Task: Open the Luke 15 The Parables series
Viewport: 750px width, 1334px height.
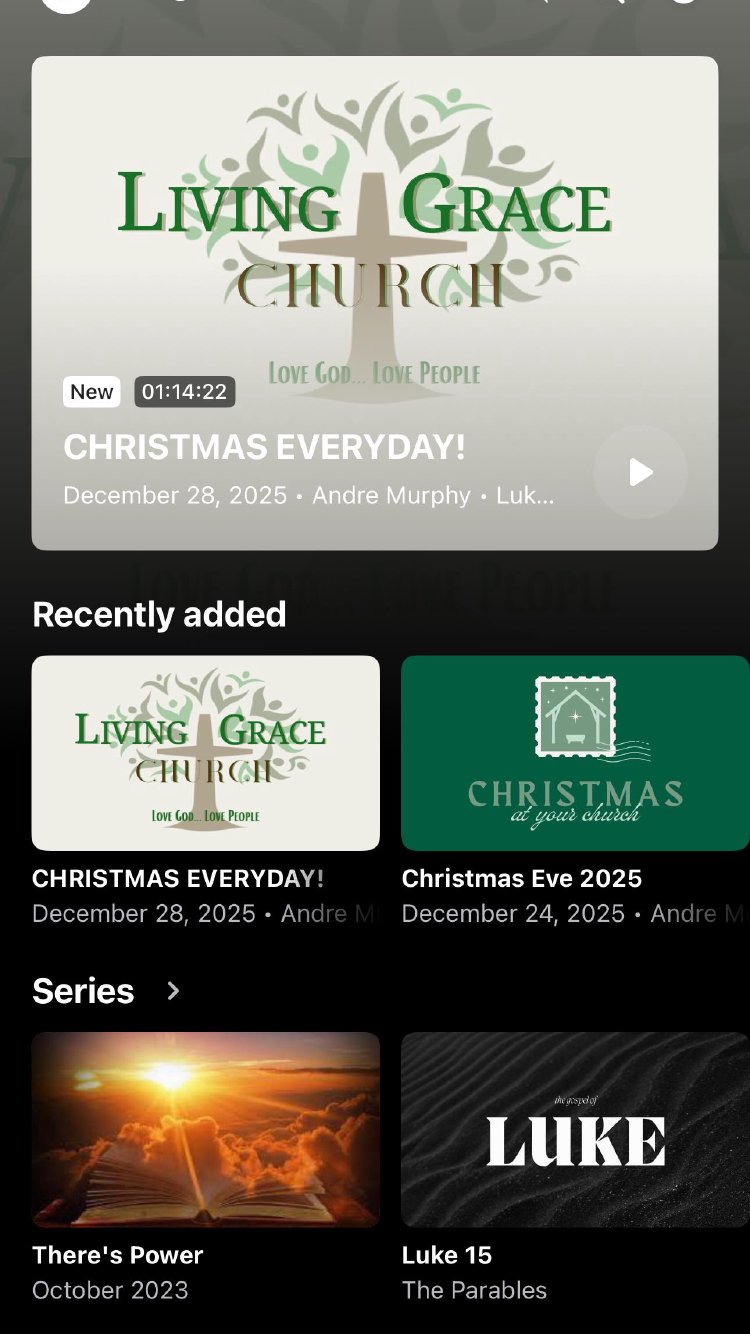Action: click(x=575, y=1129)
